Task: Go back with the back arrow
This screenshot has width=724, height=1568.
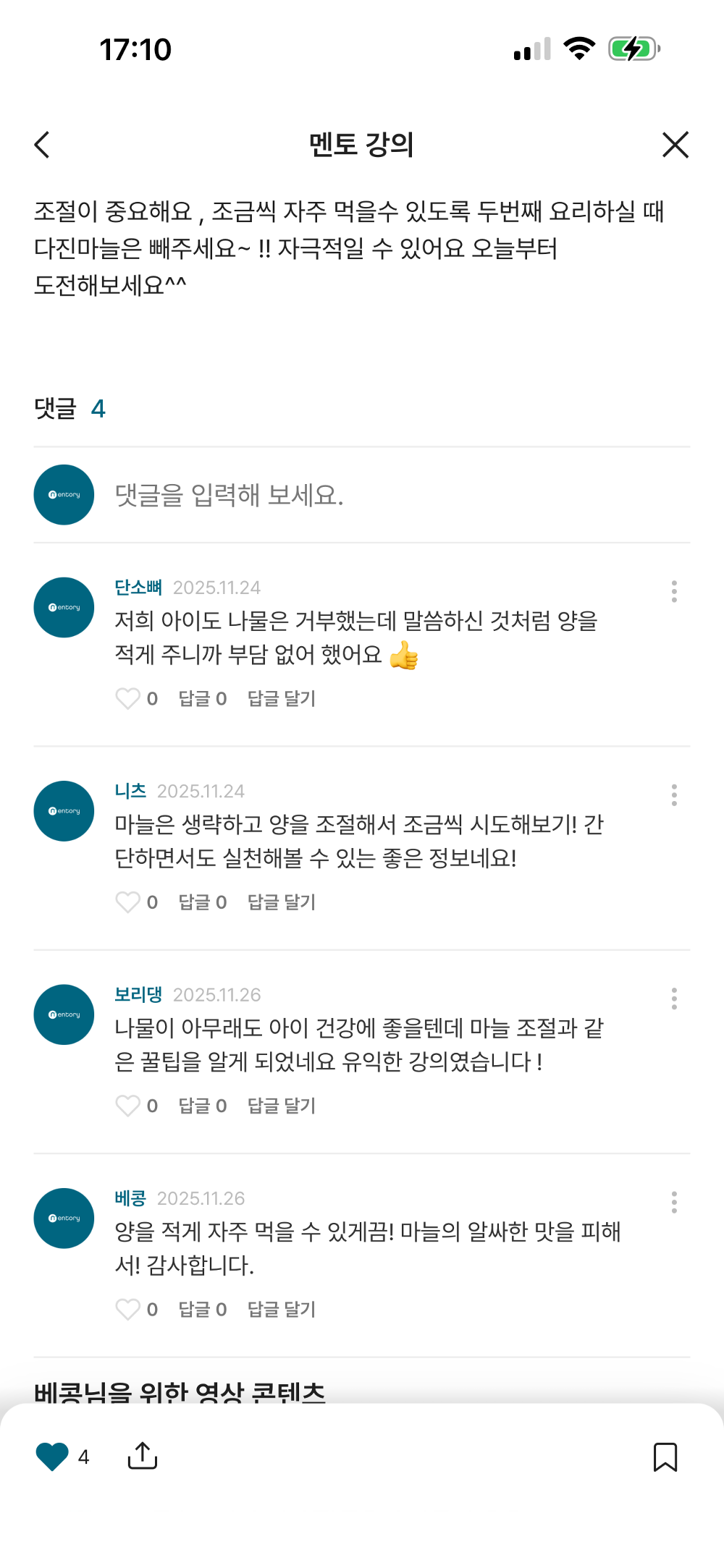Action: pos(41,144)
